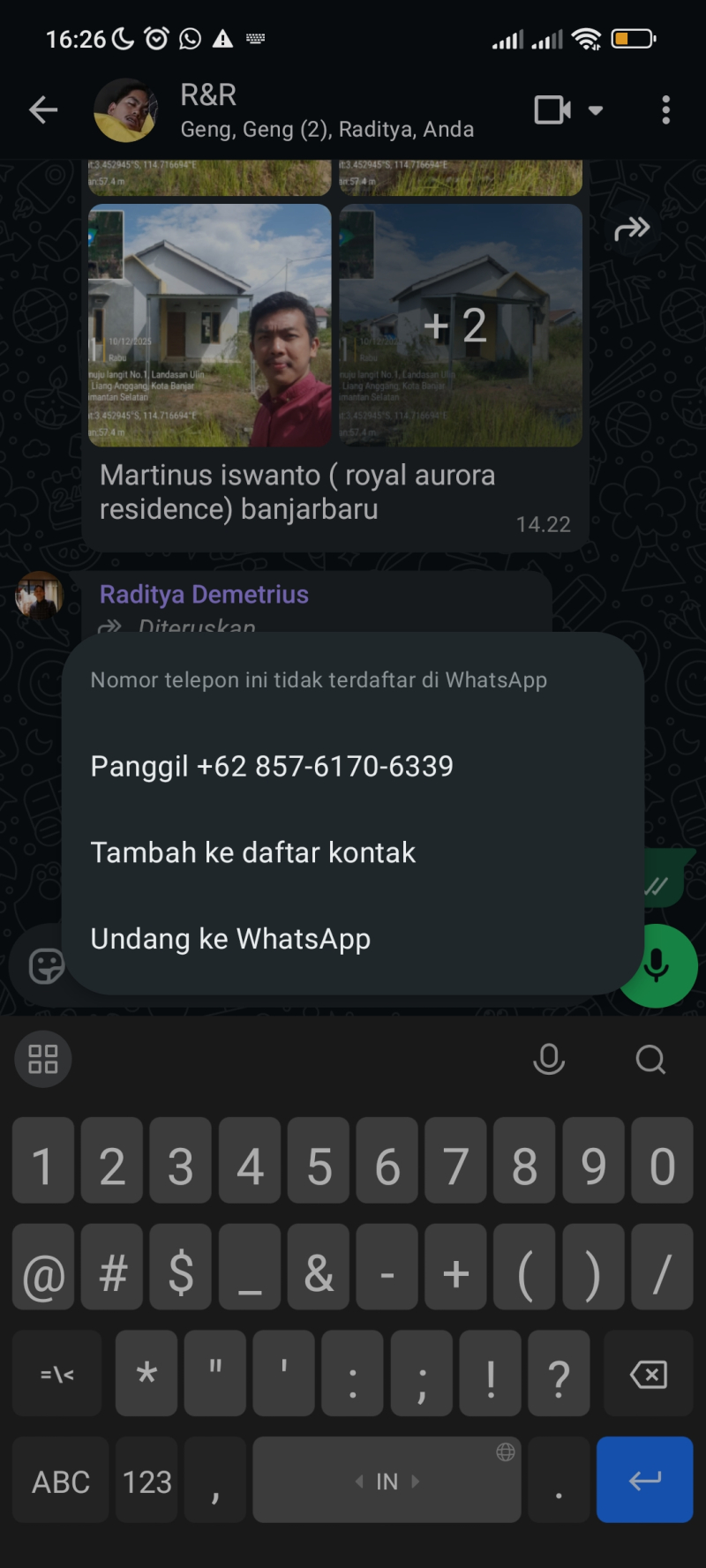Tap the keyboard search icon
This screenshot has width=706, height=1568.
pyautogui.click(x=650, y=1059)
